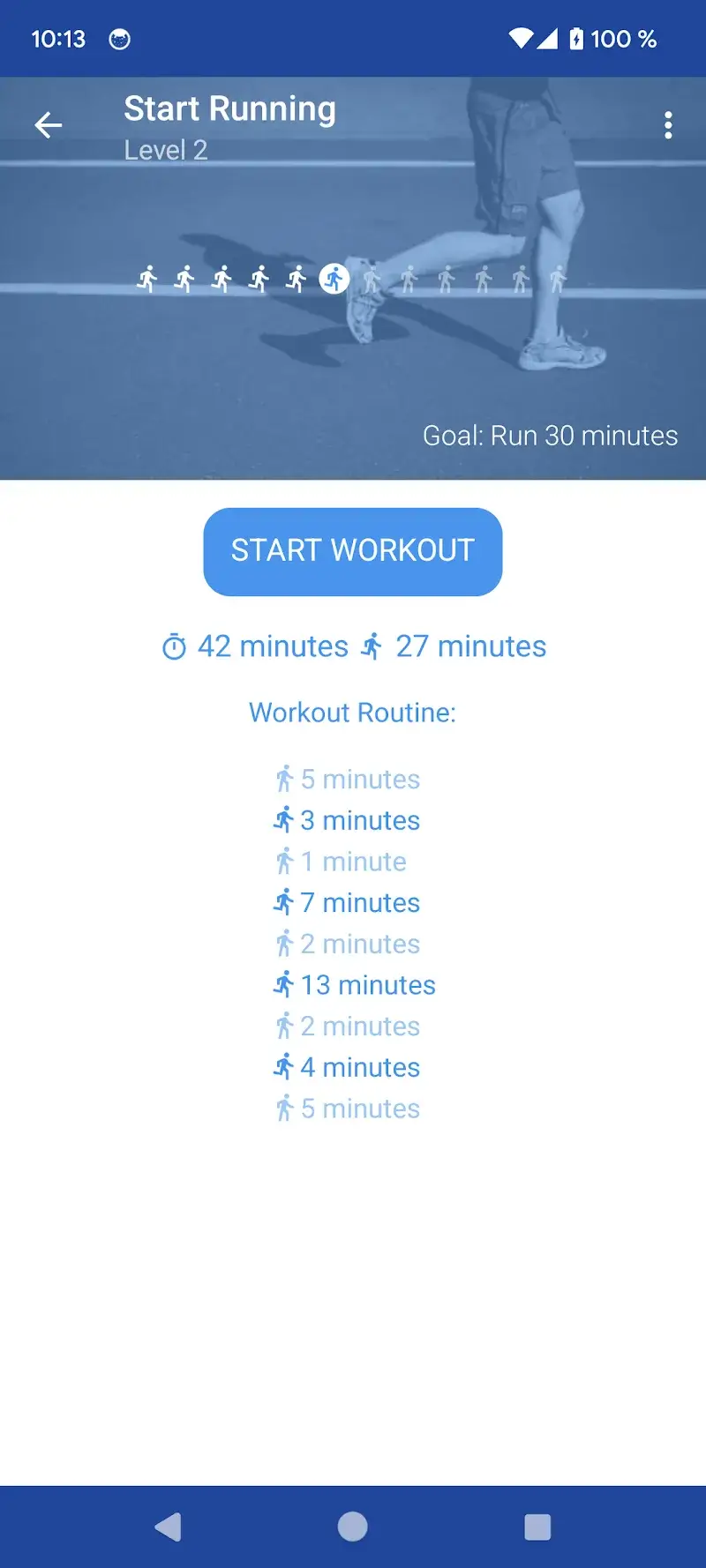Screen dimensions: 706x1568
Task: Select the walk icon beside final 5 minutes cooldown
Action: pyautogui.click(x=284, y=1109)
